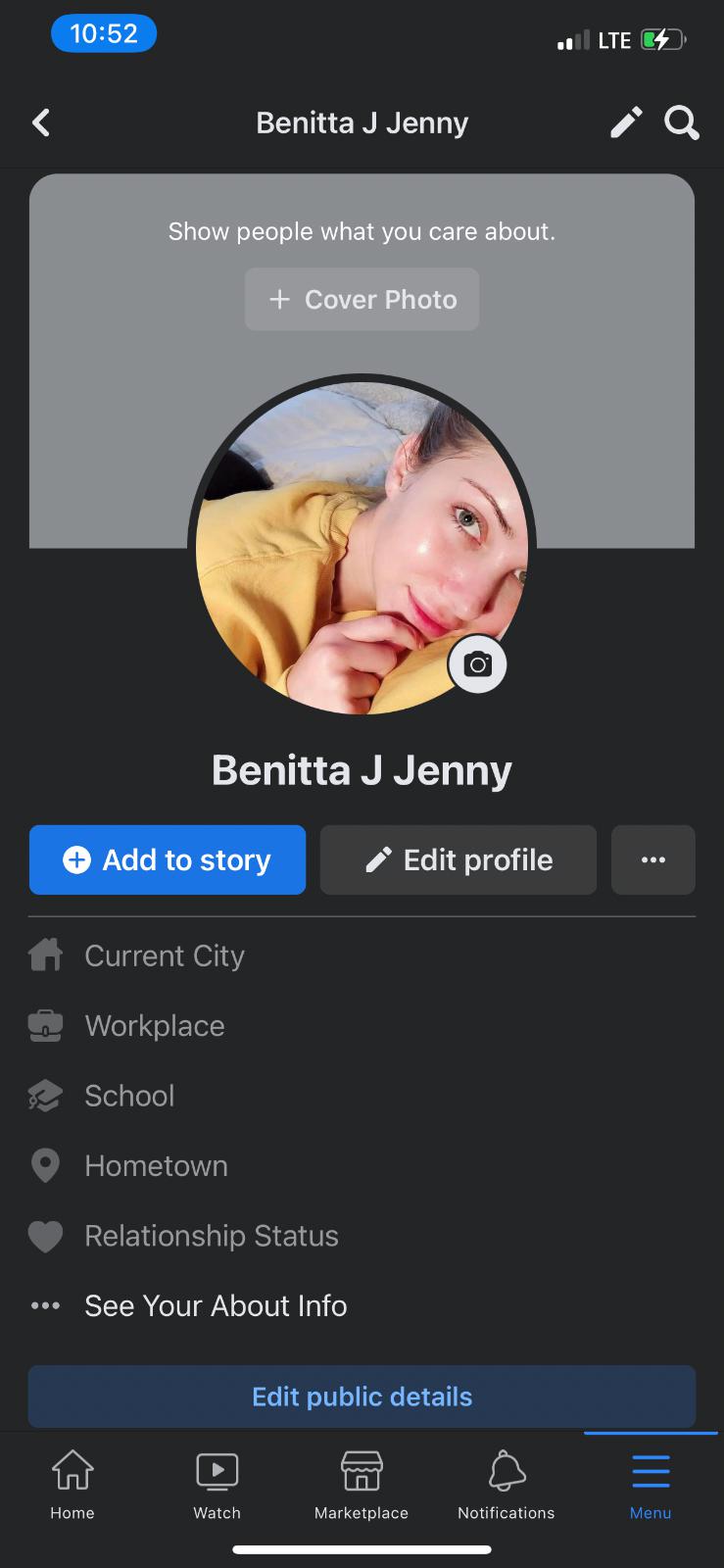The image size is (724, 1568).
Task: Add your Hometown
Action: point(156,1166)
